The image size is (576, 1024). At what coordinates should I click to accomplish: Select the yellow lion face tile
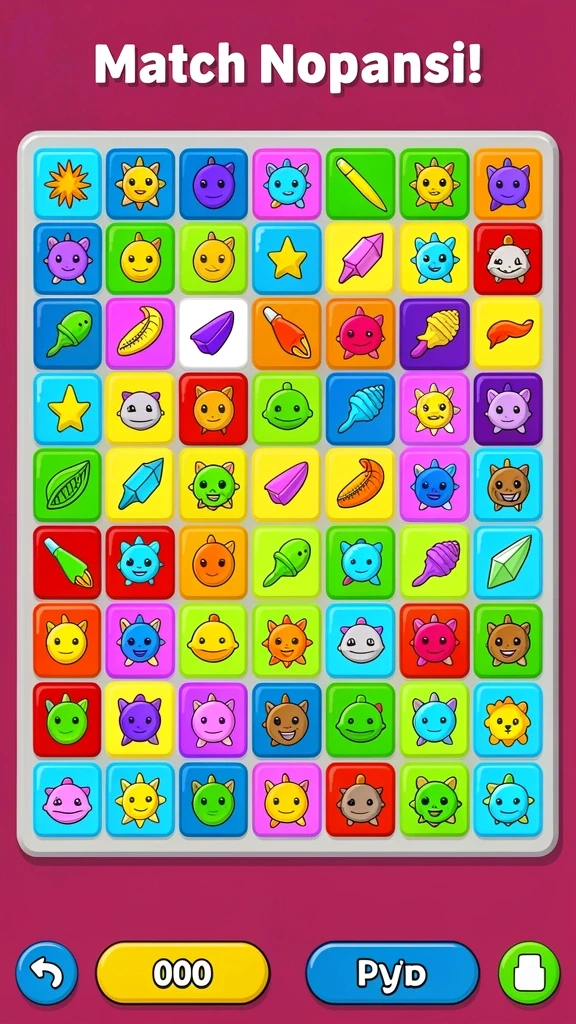click(x=508, y=720)
